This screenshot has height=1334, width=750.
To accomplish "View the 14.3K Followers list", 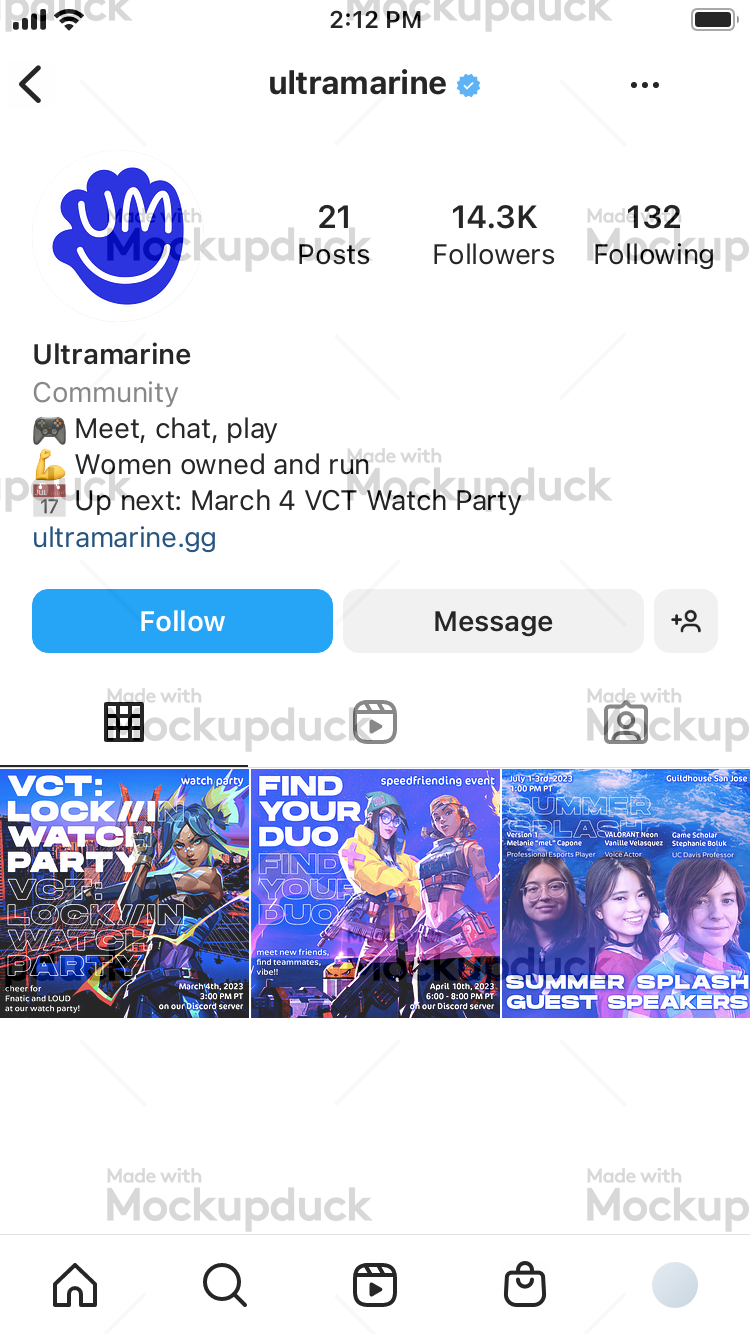I will (x=494, y=235).
